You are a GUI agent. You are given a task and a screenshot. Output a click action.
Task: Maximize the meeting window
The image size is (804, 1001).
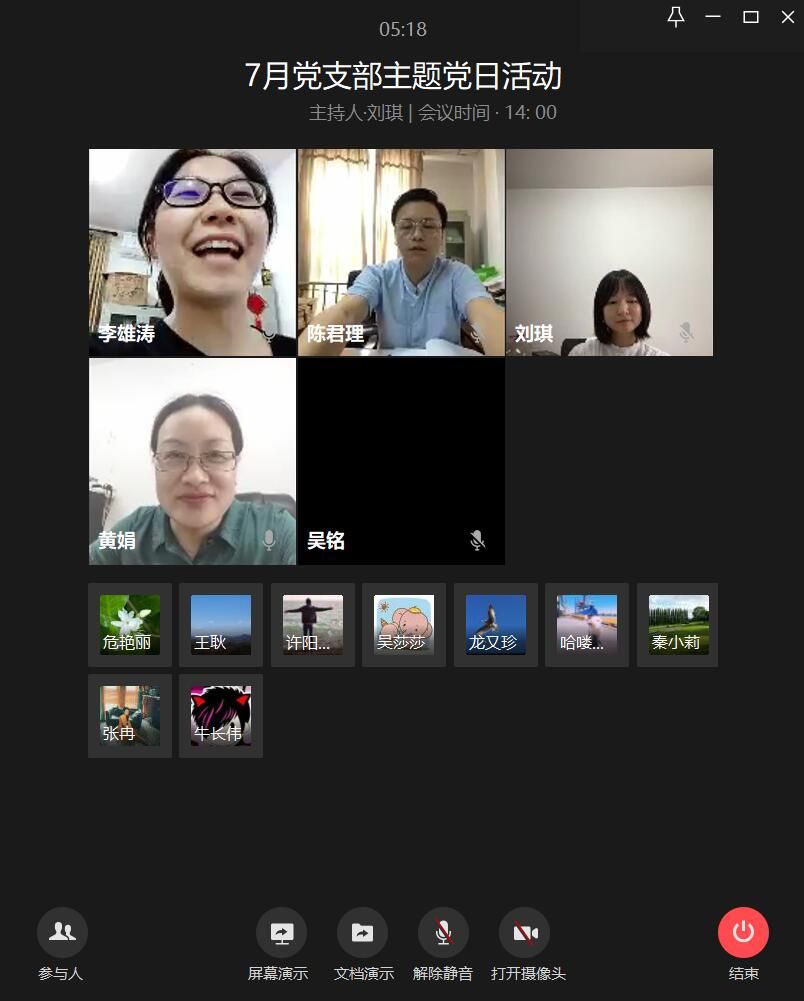point(751,17)
